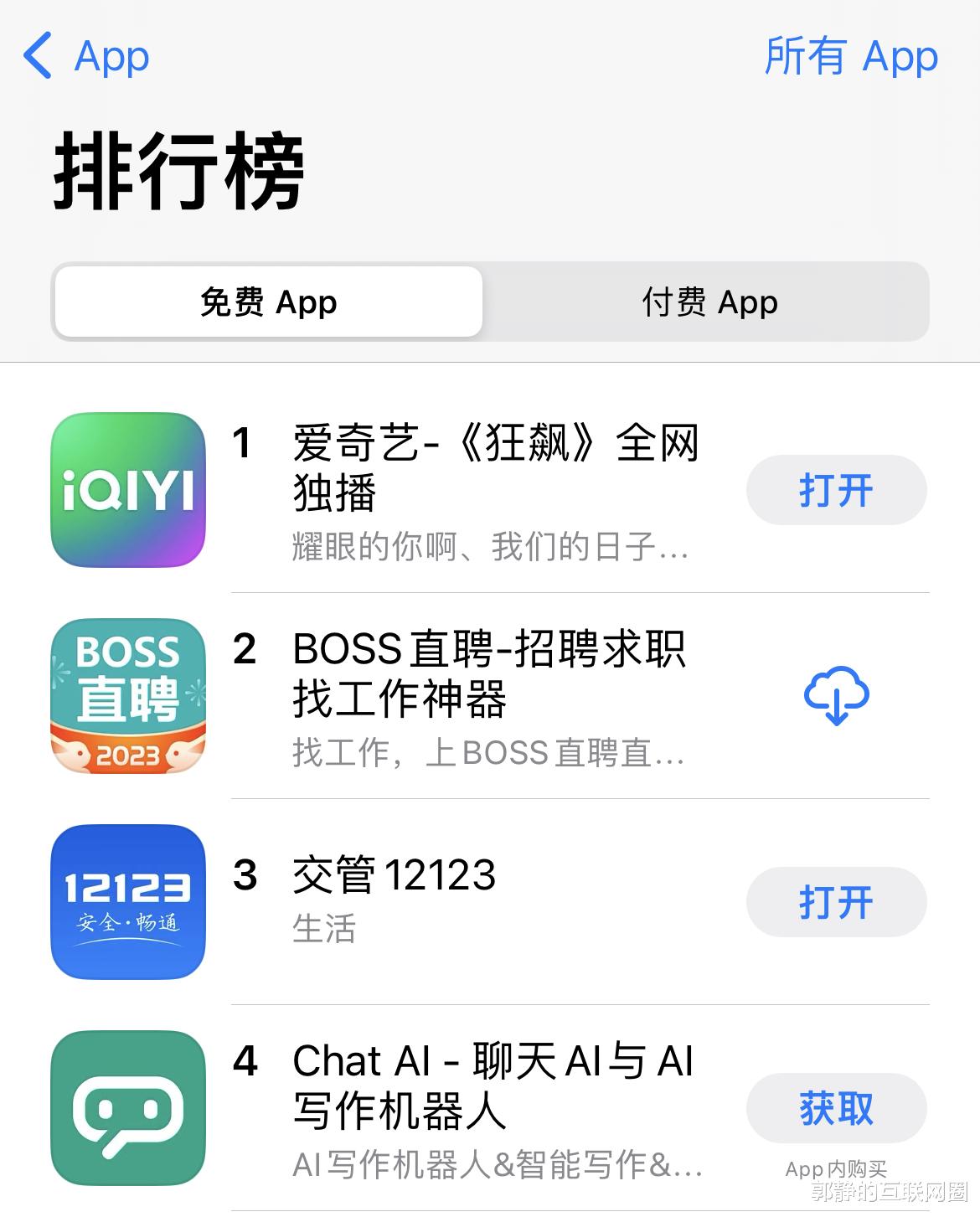The height and width of the screenshot is (1217, 980).
Task: Open 所有 App in the top right
Action: click(x=851, y=56)
